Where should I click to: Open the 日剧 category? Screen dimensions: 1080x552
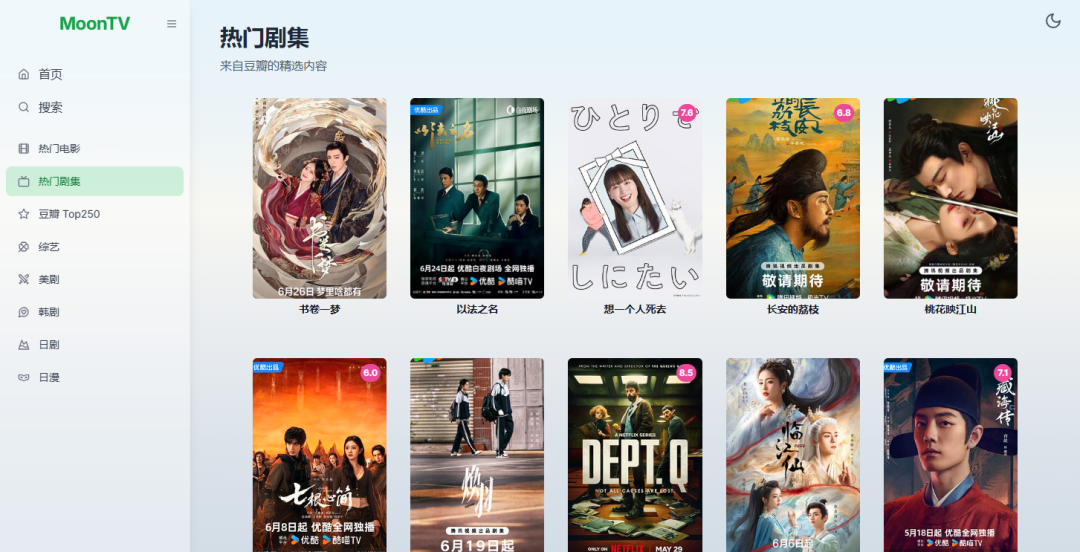point(48,345)
